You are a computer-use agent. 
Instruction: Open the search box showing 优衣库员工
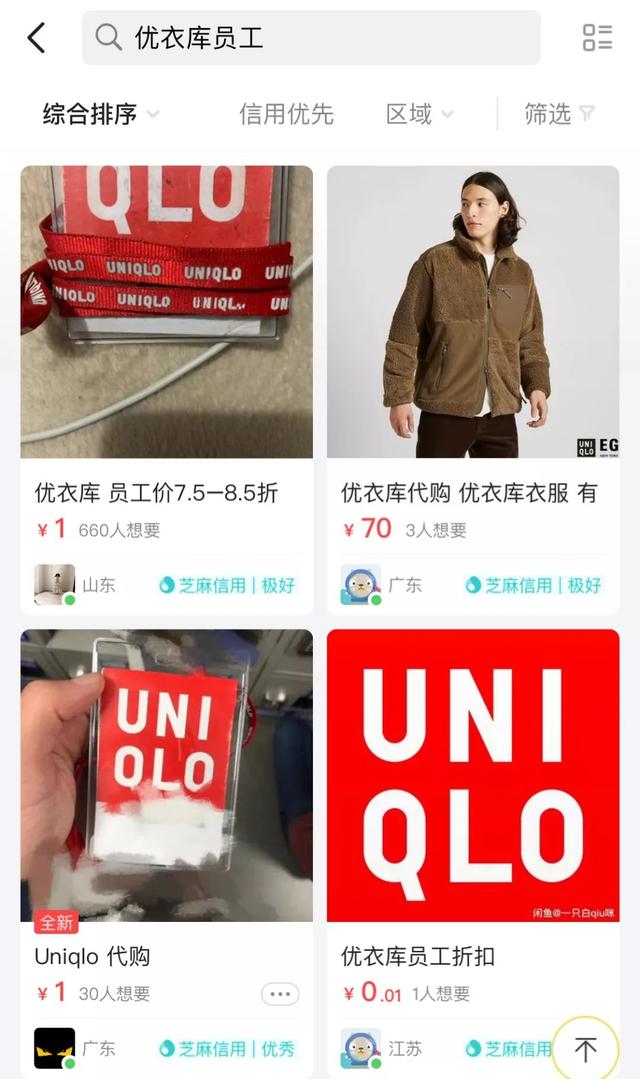pos(311,38)
